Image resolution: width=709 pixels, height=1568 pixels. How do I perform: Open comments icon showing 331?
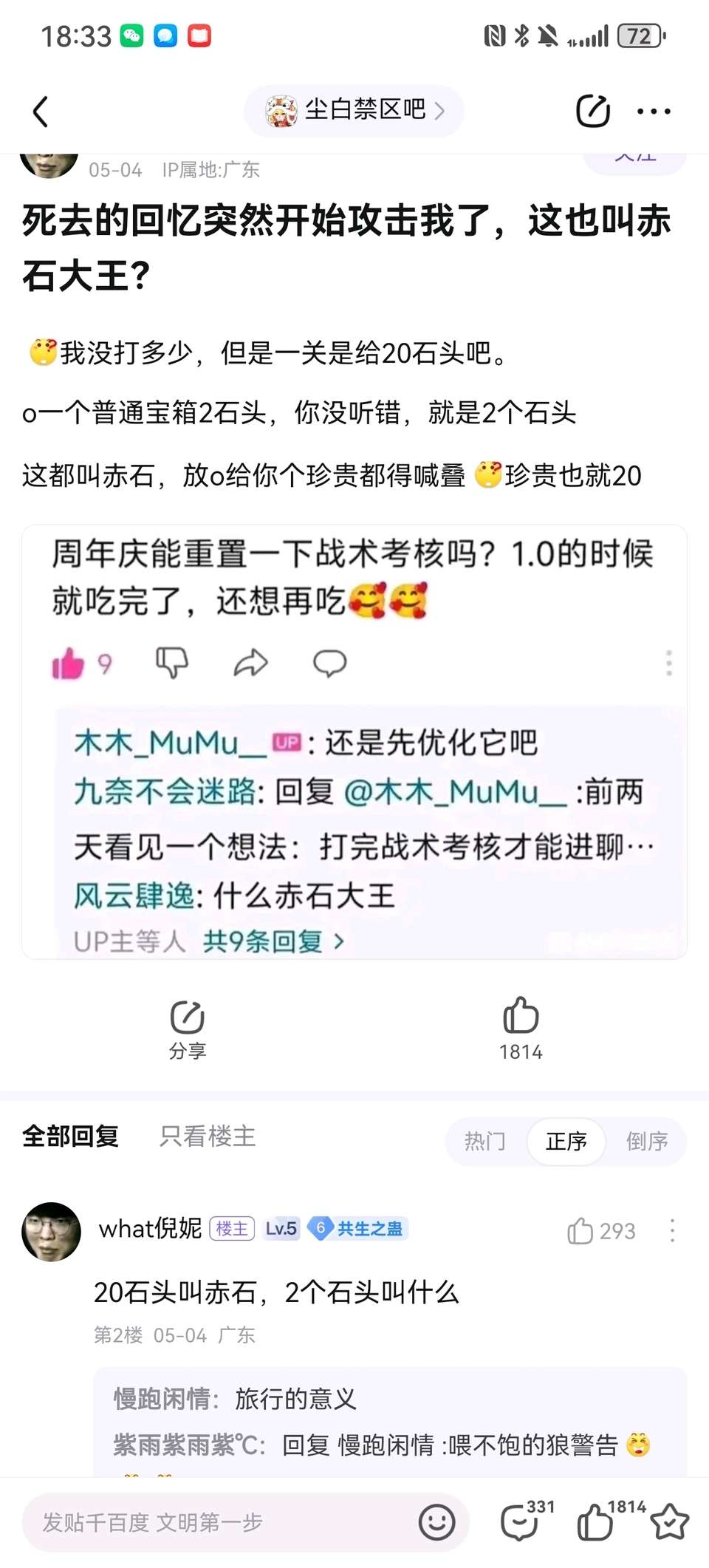coord(520,1522)
